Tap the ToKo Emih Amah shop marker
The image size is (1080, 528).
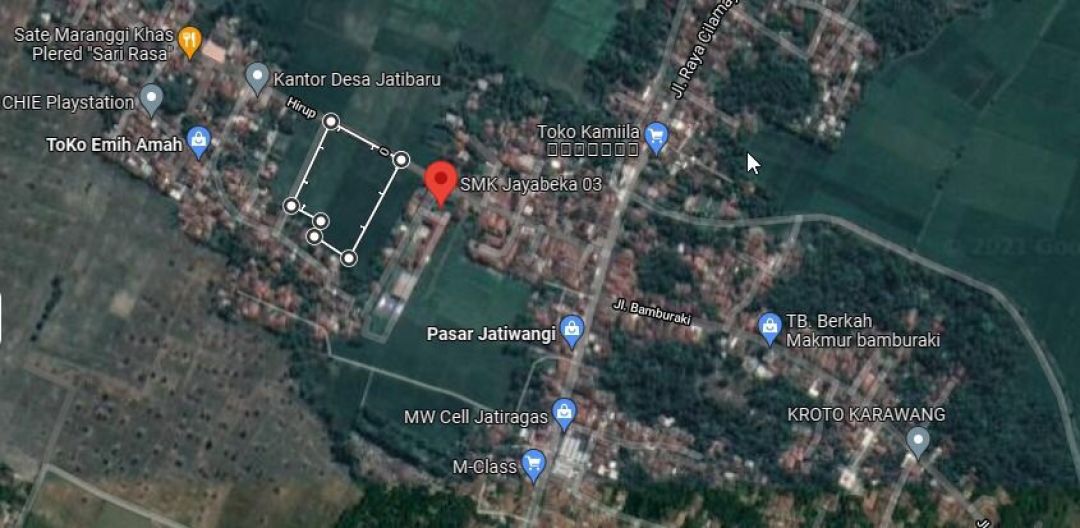coord(199,142)
